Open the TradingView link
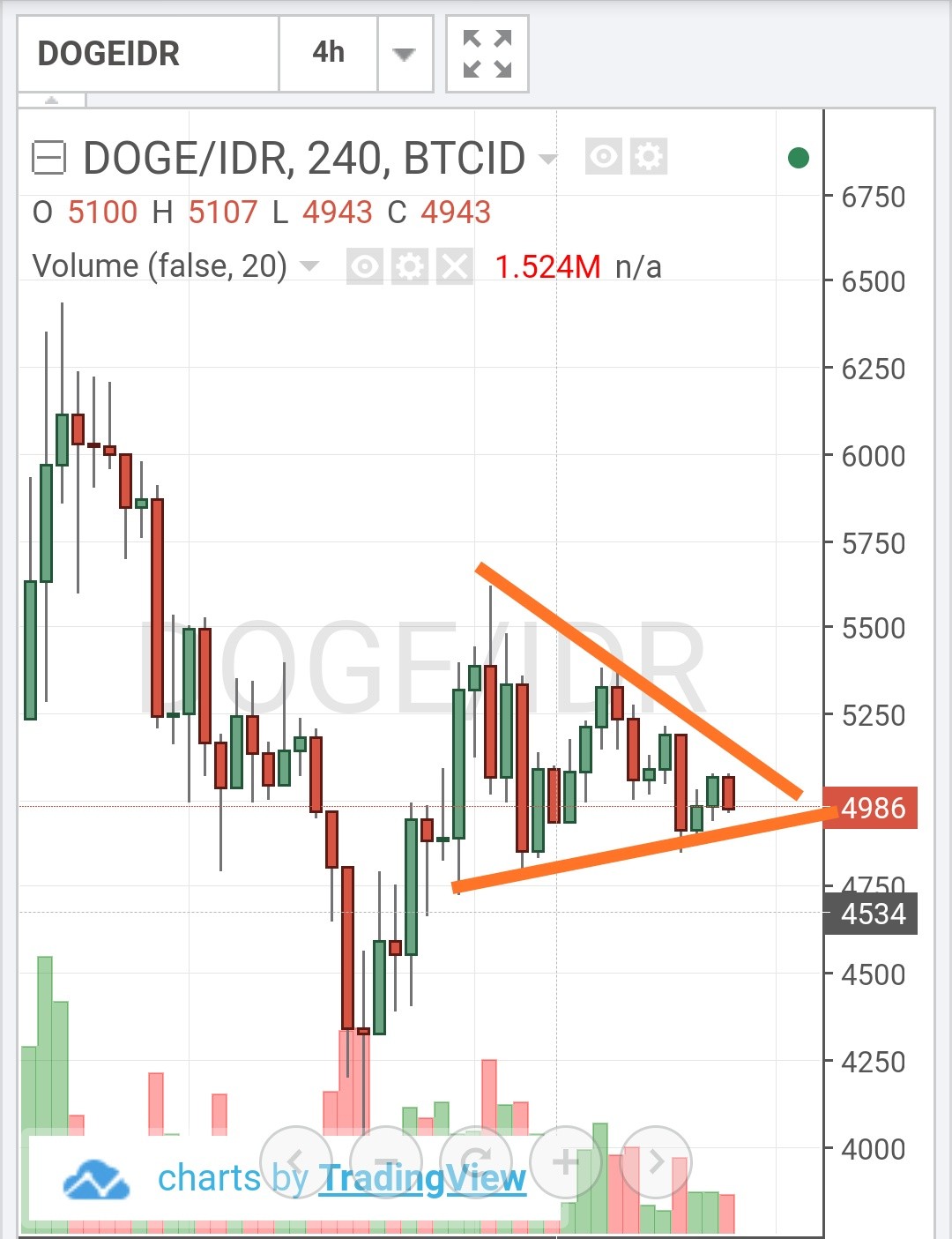Image resolution: width=952 pixels, height=1239 pixels. coord(422,1178)
